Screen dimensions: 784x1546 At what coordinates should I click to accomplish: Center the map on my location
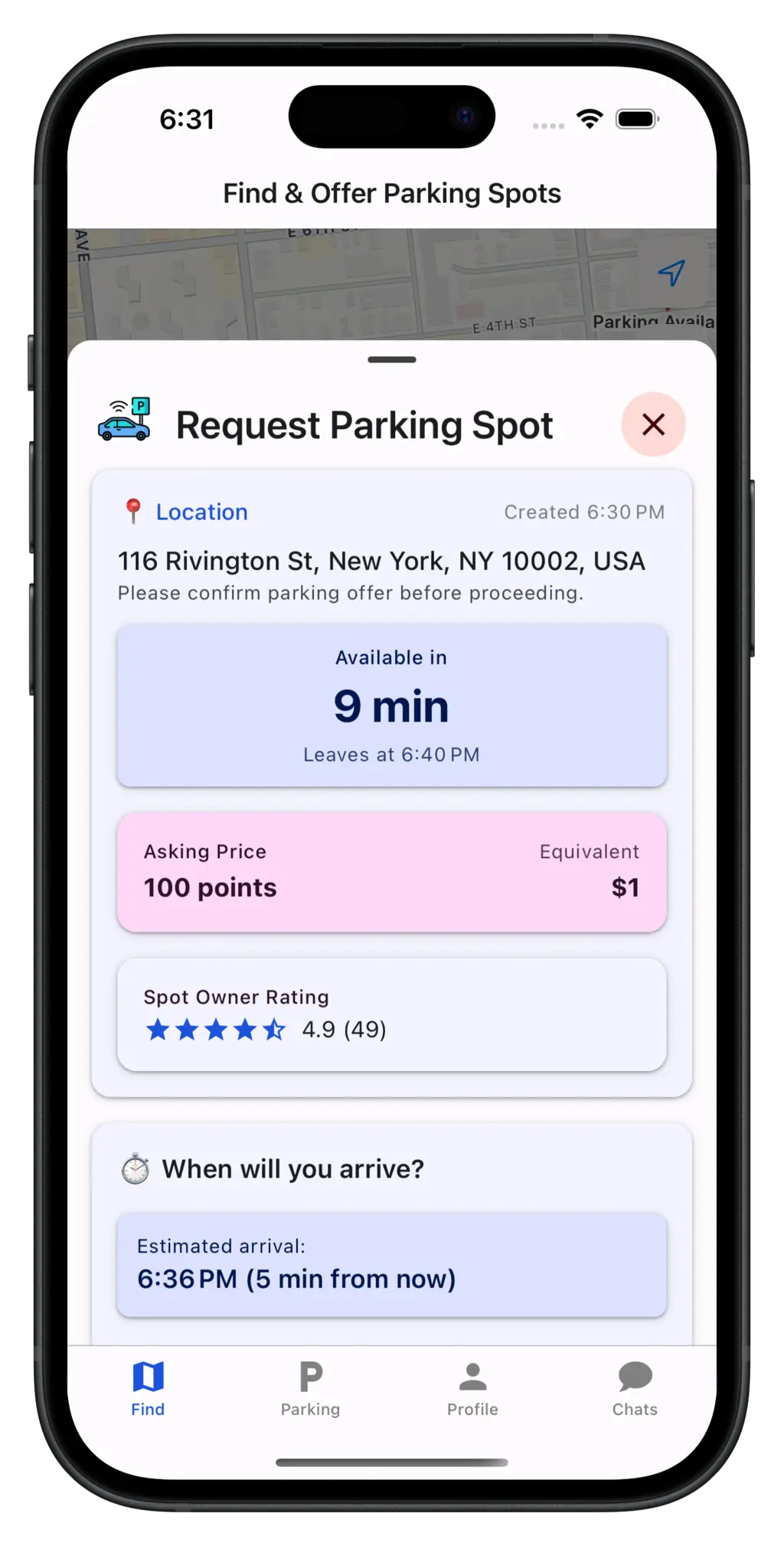point(671,273)
